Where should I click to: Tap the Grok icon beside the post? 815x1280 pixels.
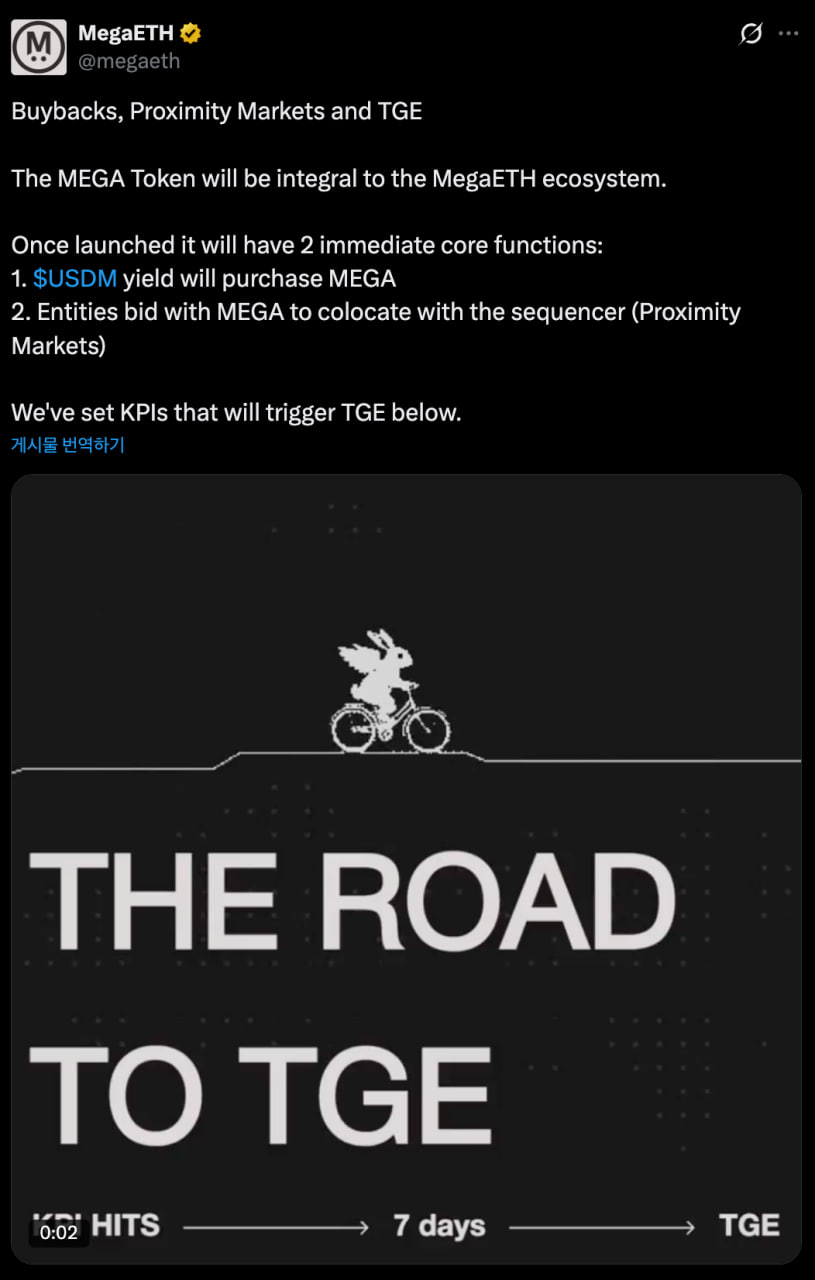(x=750, y=35)
